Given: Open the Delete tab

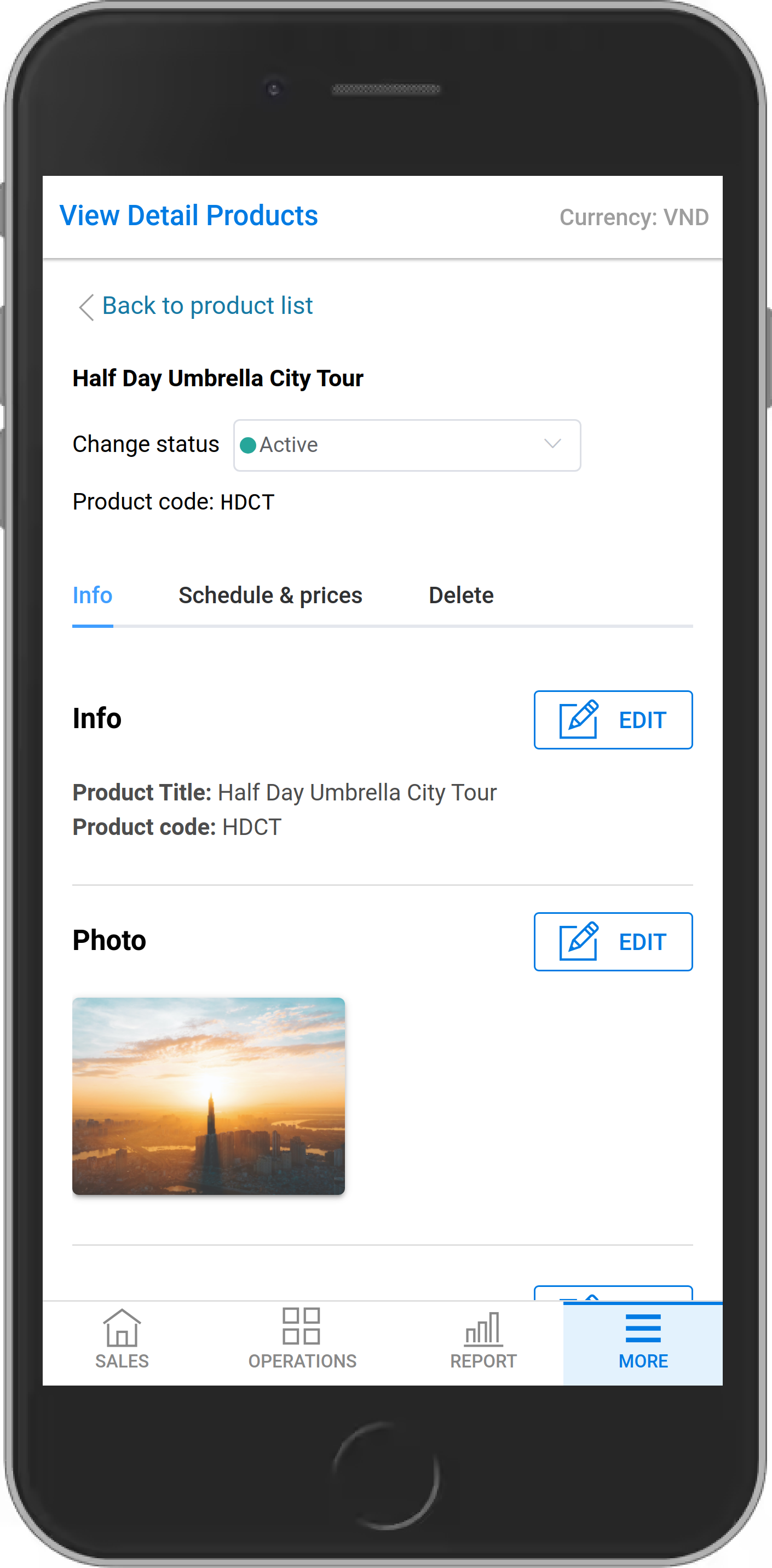Looking at the screenshot, I should coord(460,596).
